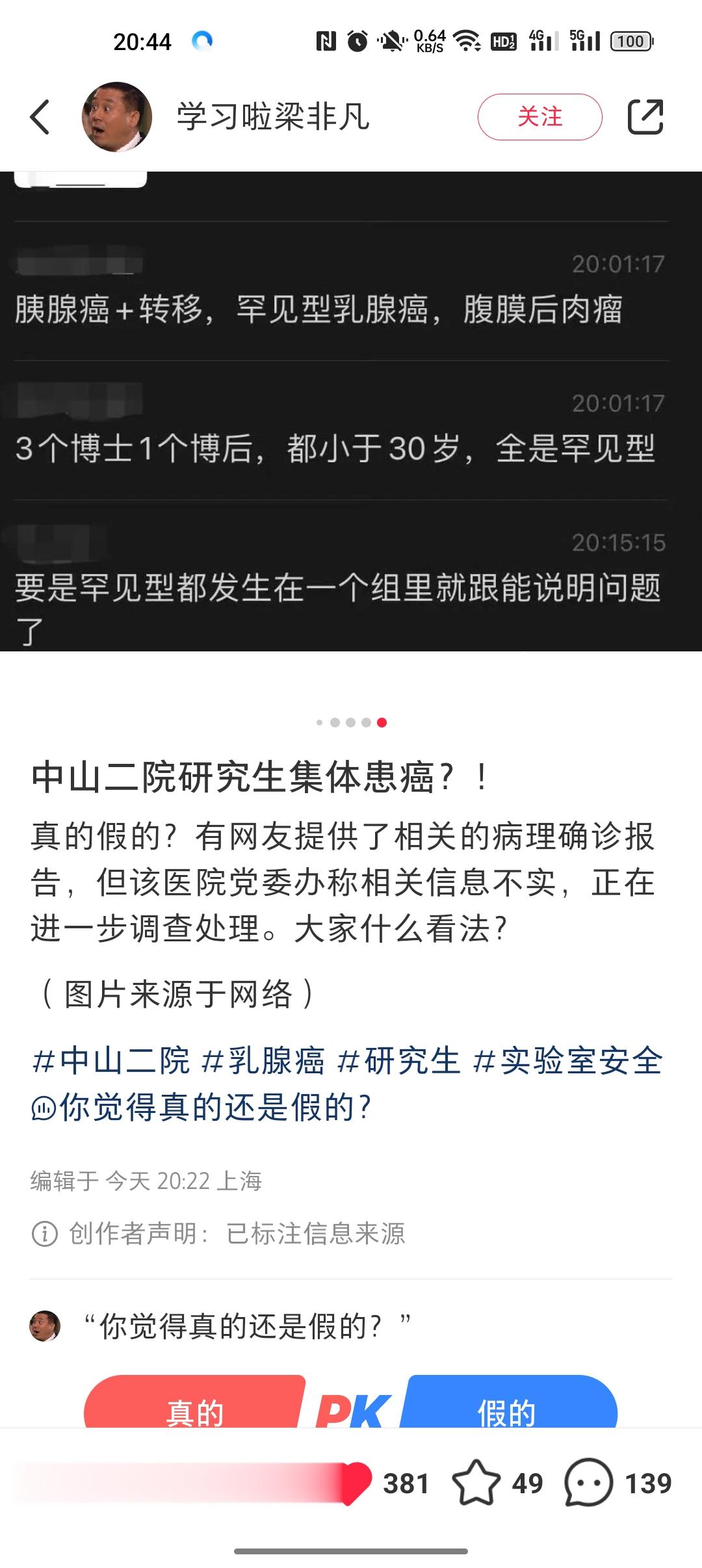702x1568 pixels.
Task: Go back to the previous page
Action: pyautogui.click(x=40, y=118)
